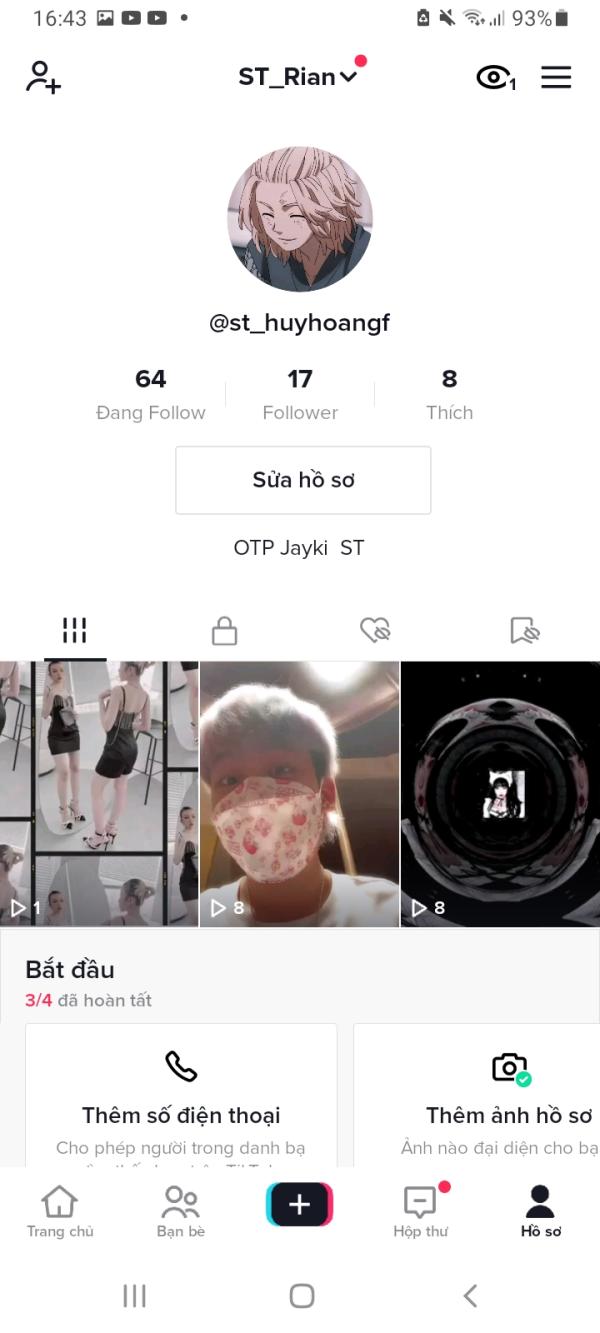This screenshot has height=1333, width=600.
Task: Expand the ST_Rian account switcher
Action: pos(297,77)
